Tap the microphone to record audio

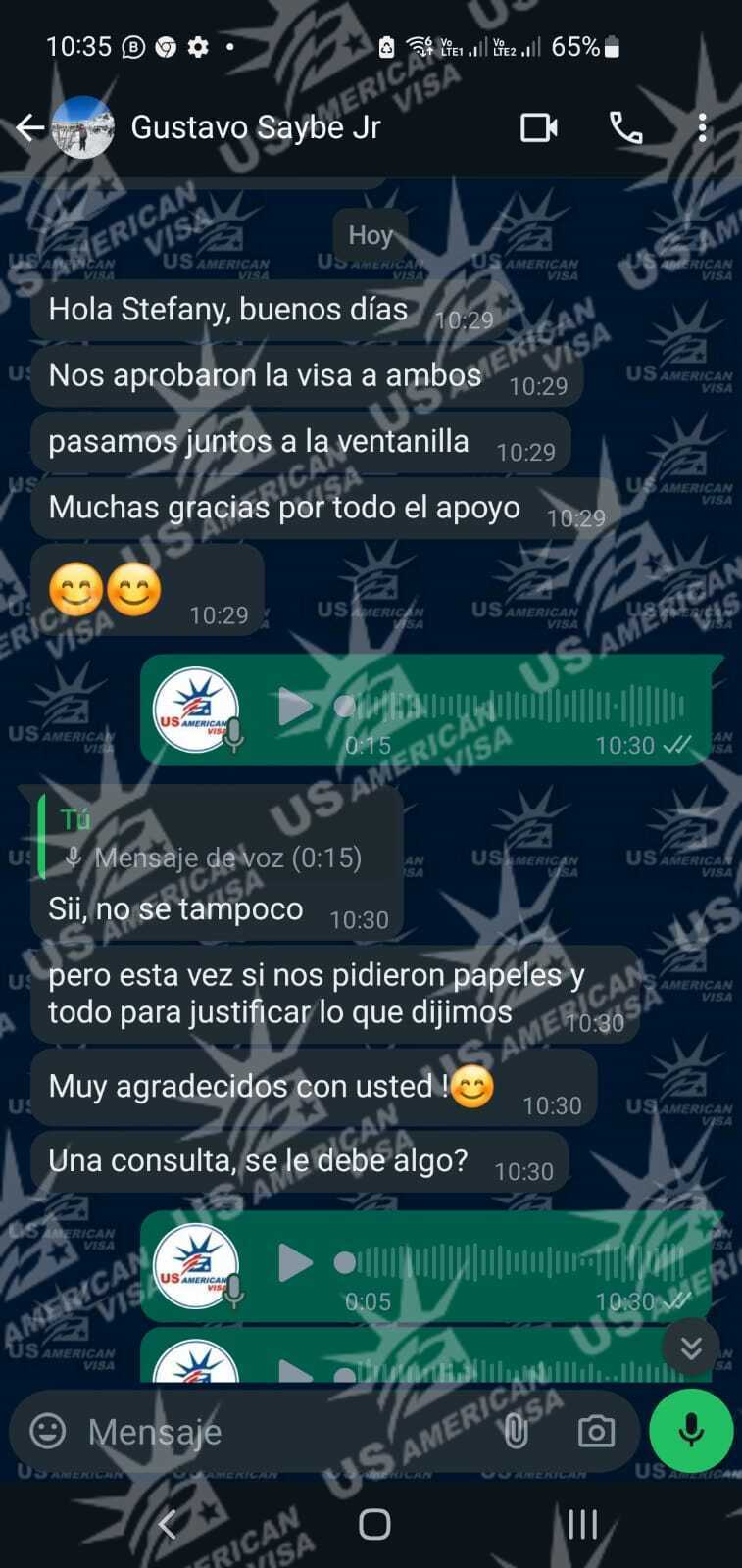click(x=691, y=1431)
